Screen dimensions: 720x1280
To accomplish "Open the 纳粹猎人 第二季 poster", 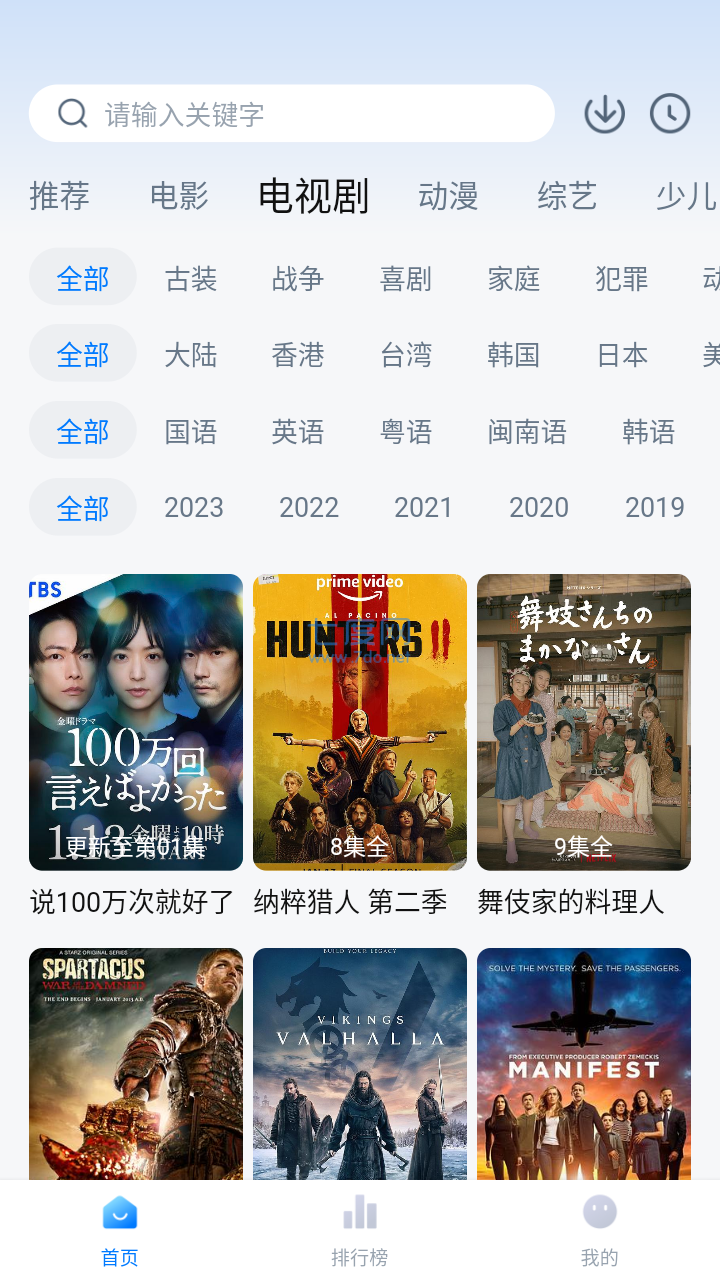I will click(359, 721).
